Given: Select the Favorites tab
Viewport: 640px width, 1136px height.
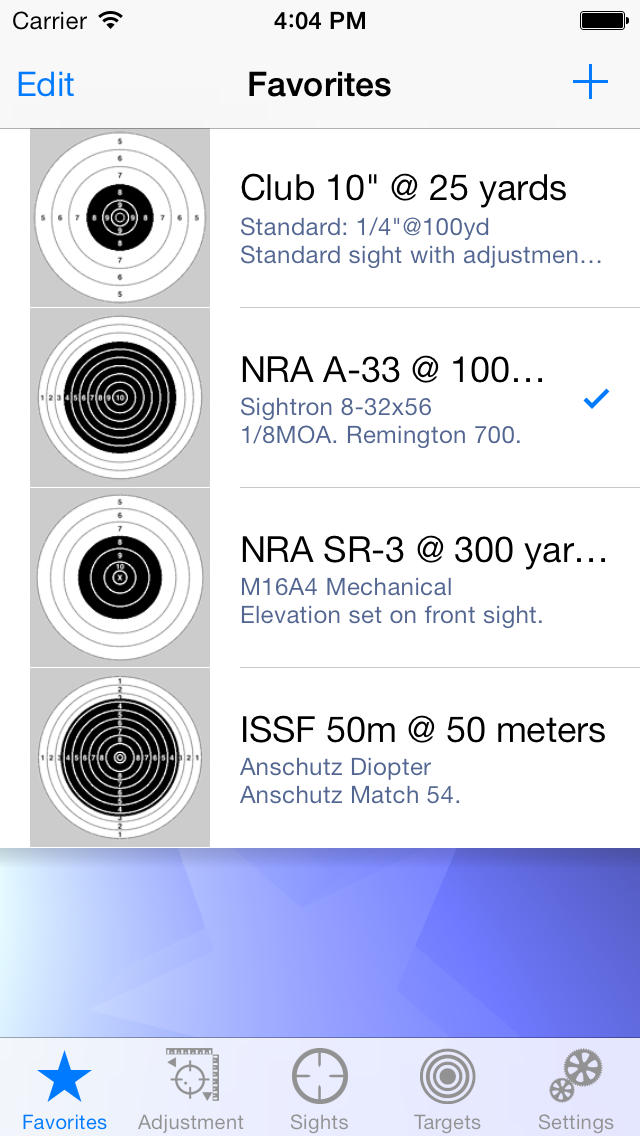Looking at the screenshot, I should point(65,1088).
